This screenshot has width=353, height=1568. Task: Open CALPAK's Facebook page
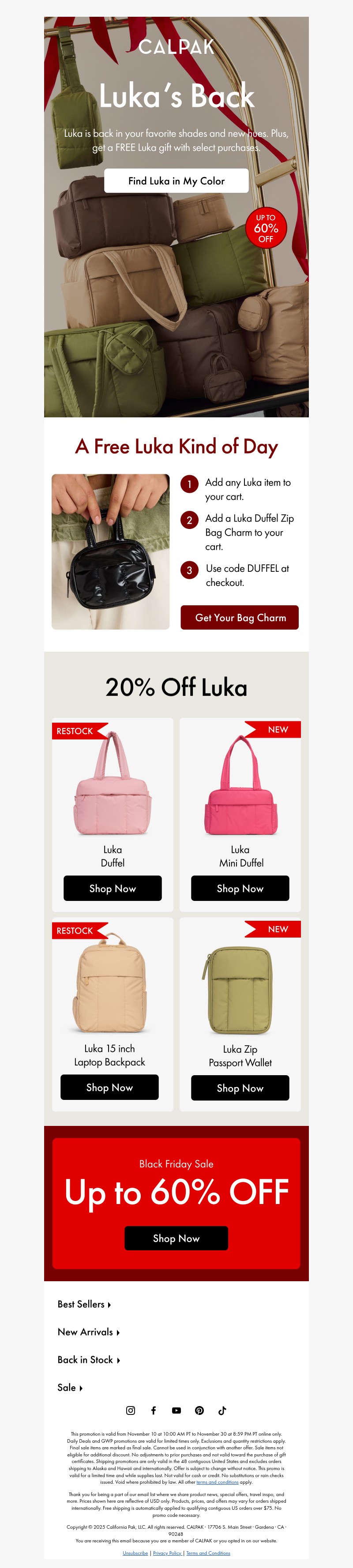[x=154, y=1410]
